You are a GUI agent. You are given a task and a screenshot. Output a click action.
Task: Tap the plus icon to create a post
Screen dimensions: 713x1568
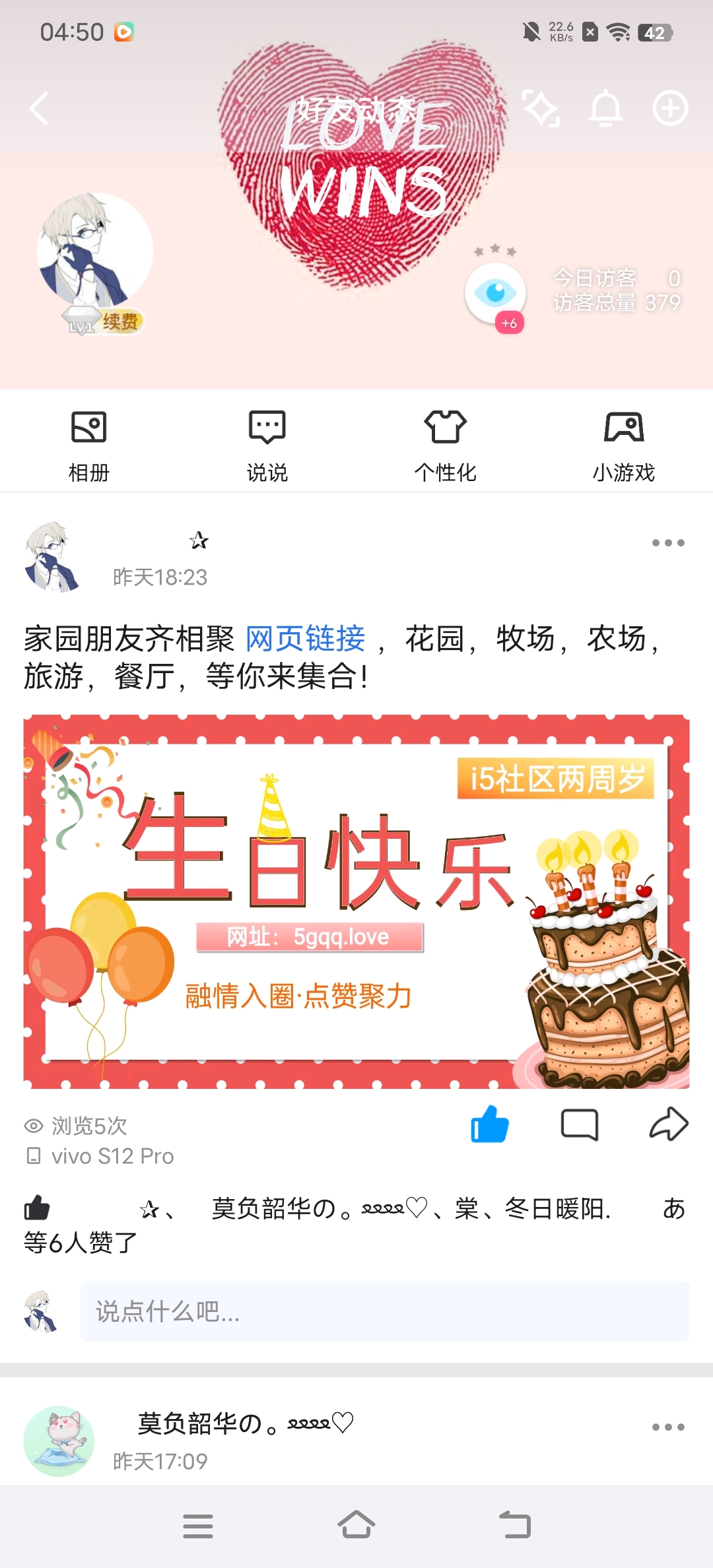tap(670, 109)
